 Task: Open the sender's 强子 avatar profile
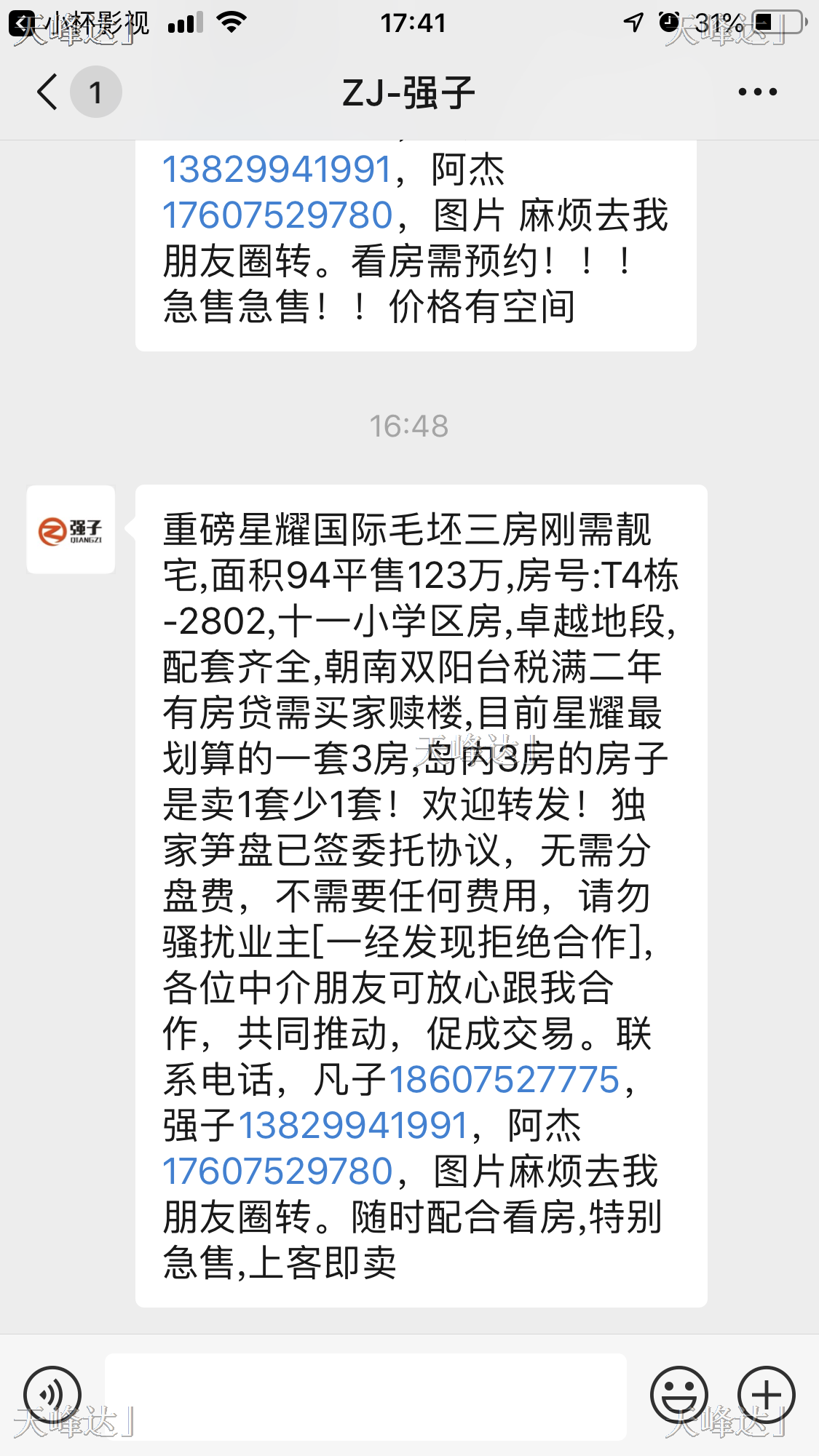[71, 530]
